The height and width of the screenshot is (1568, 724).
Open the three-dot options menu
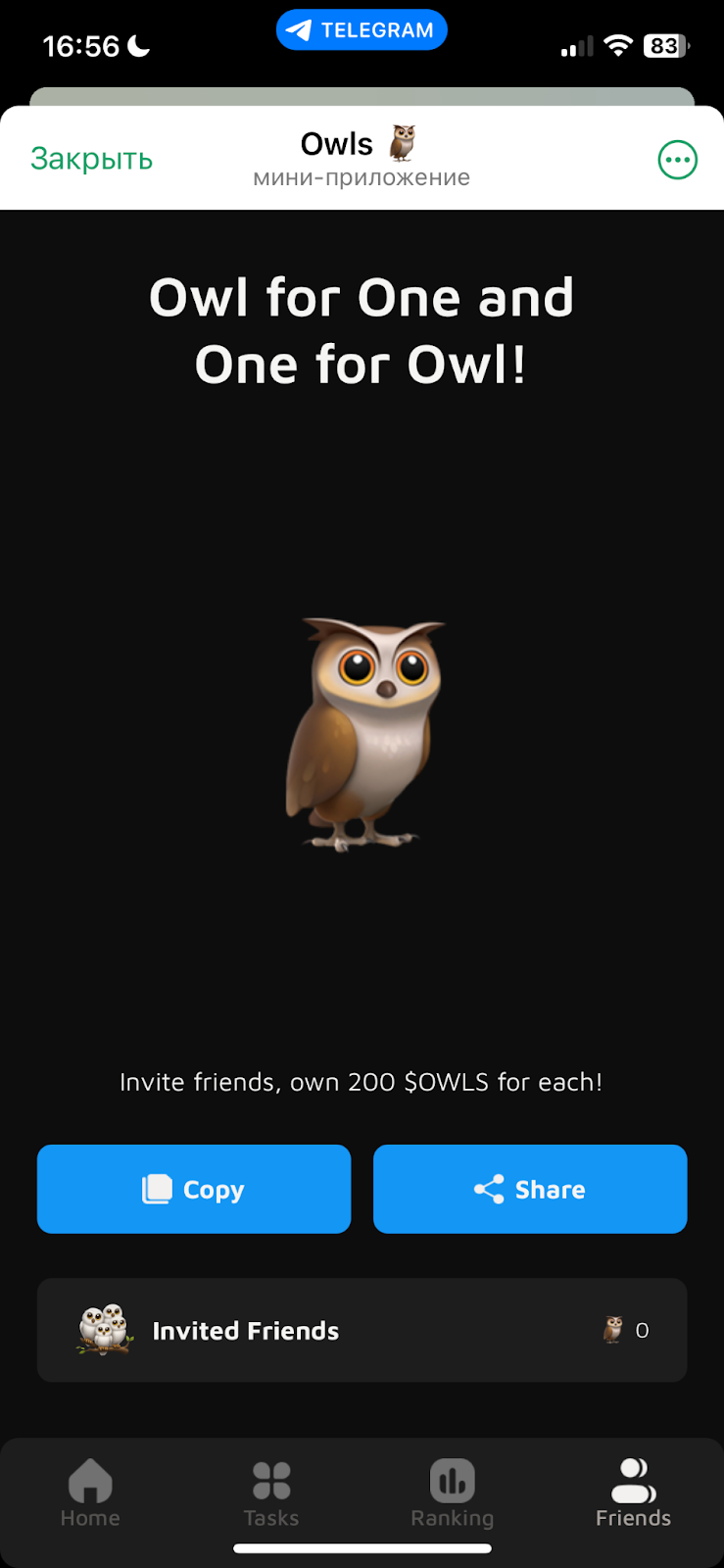pos(677,160)
